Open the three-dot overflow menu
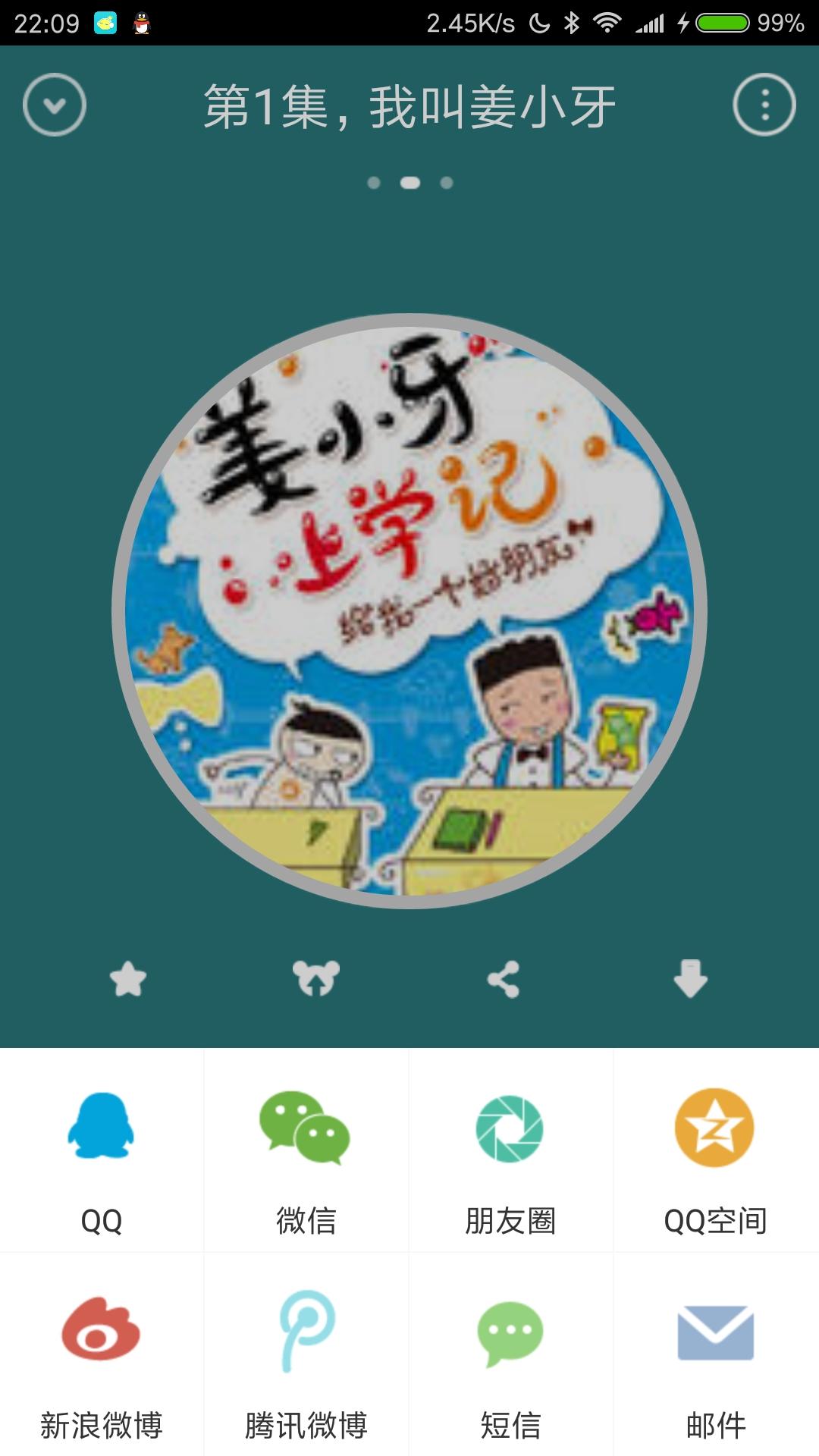 click(x=764, y=105)
